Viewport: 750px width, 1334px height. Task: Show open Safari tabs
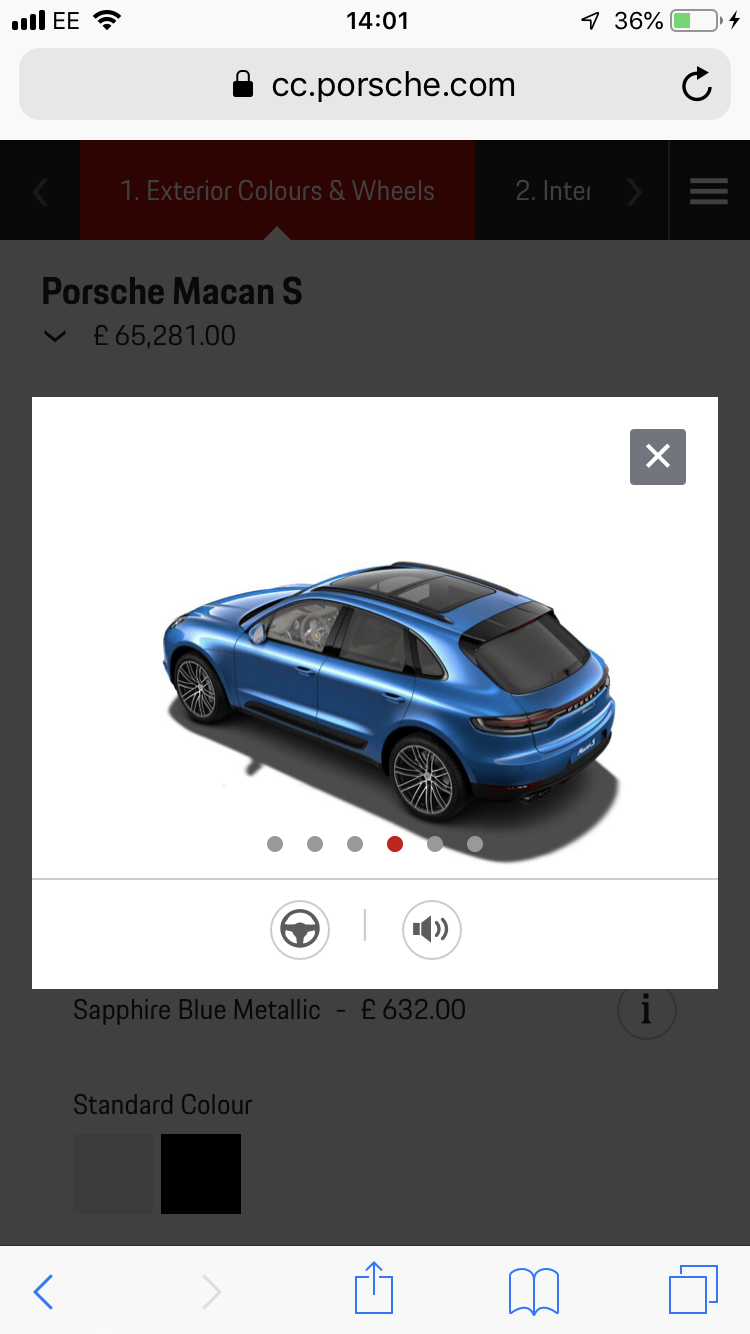click(x=693, y=1290)
